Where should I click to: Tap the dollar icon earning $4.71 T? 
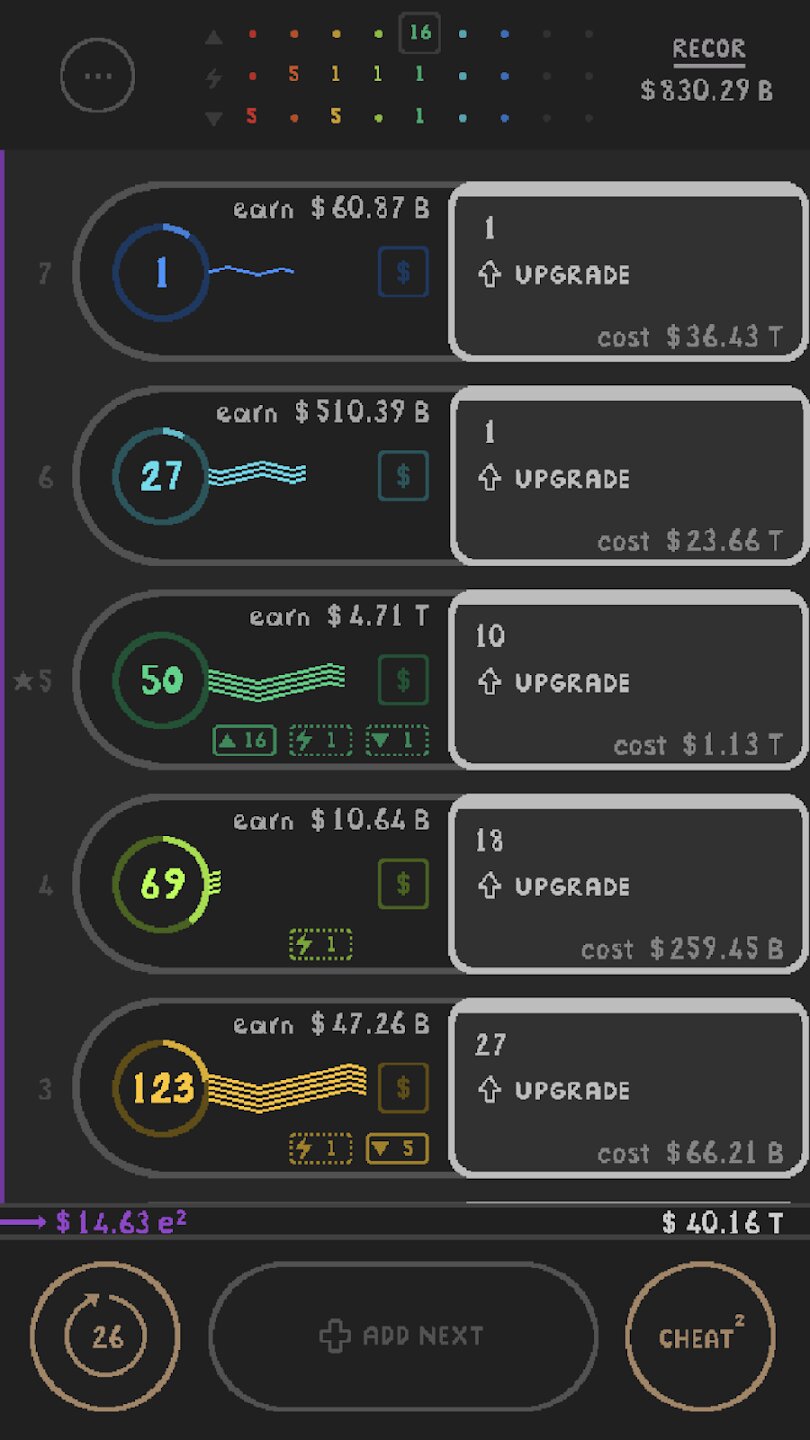click(x=403, y=680)
